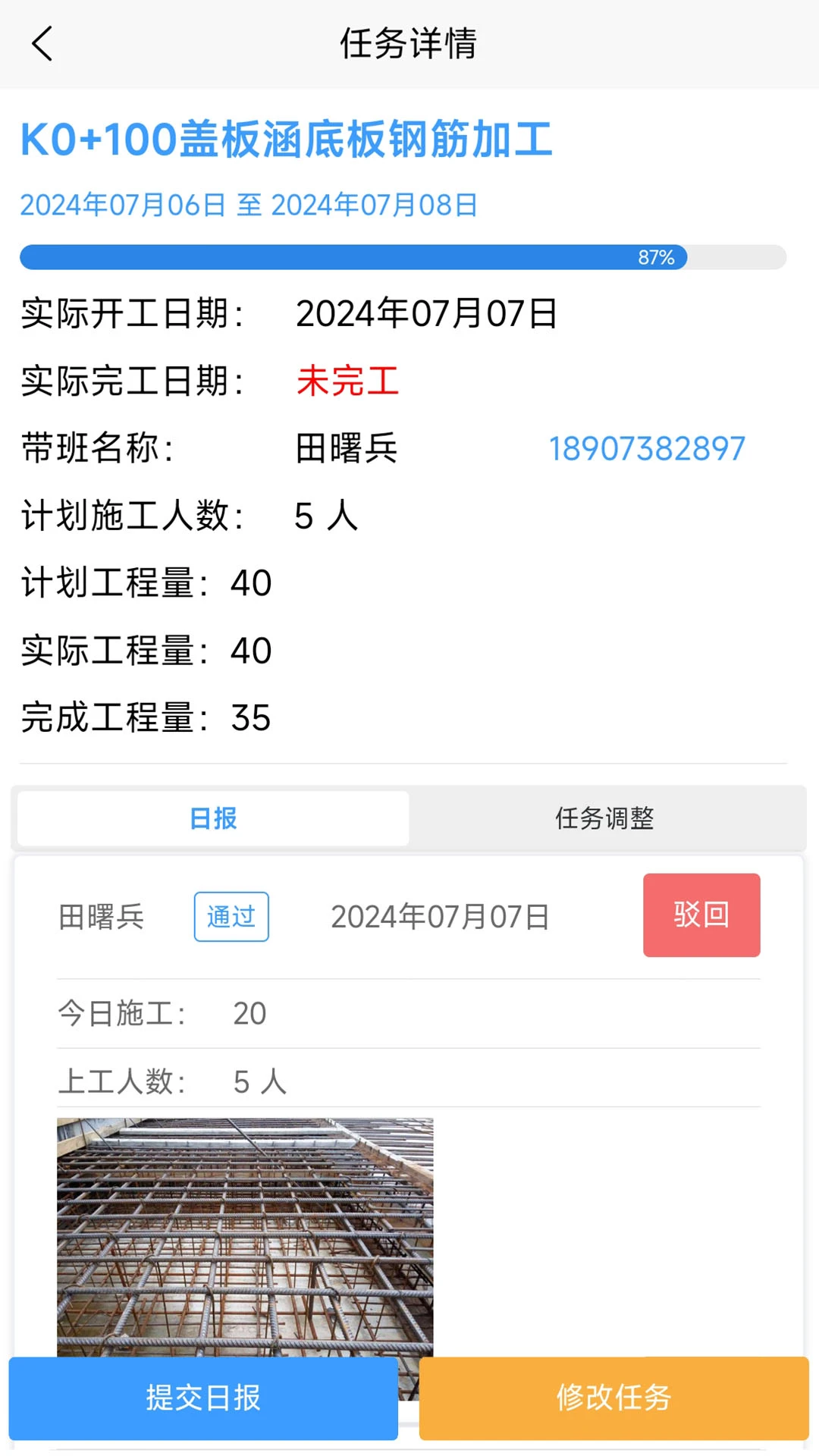The image size is (819, 1456).
Task: Go back from the 任务详情 page
Action: point(42,44)
